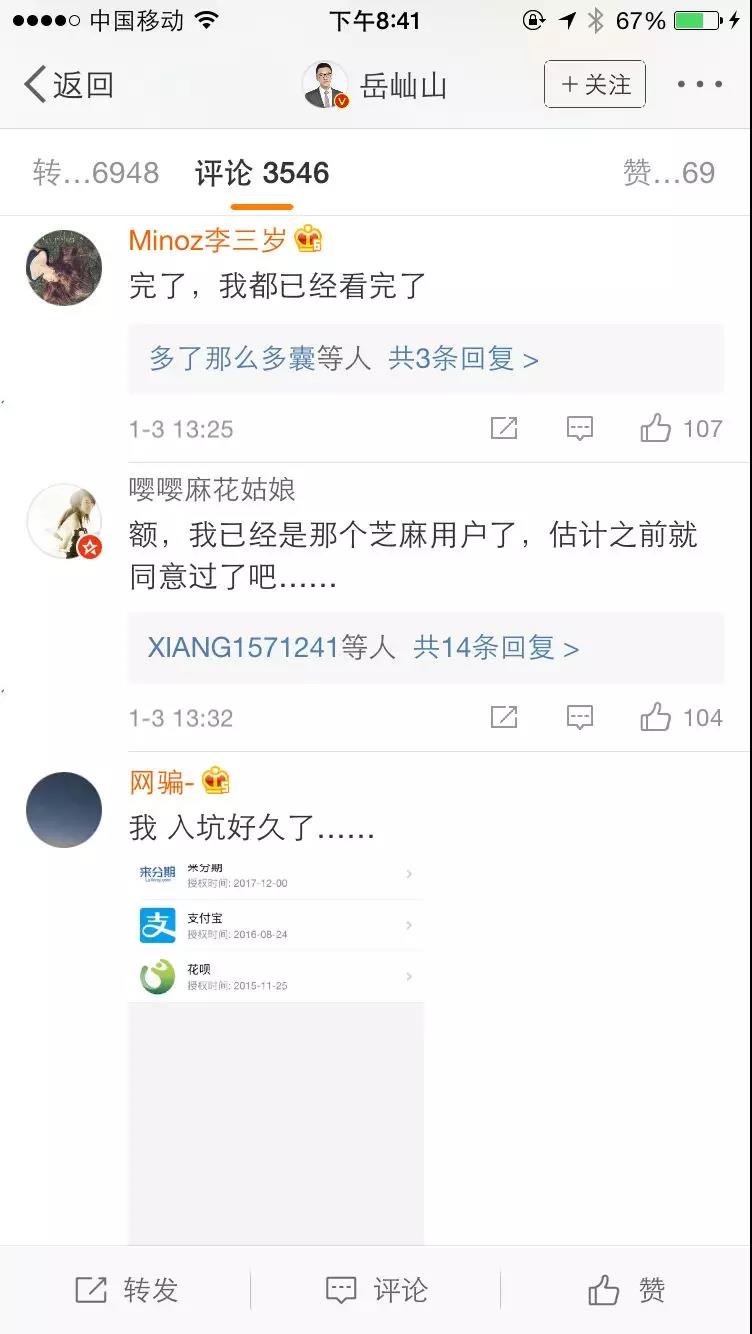Reply to 嘤嘤麻花姑娘's comment
Viewport: 752px width, 1334px height.
[580, 718]
